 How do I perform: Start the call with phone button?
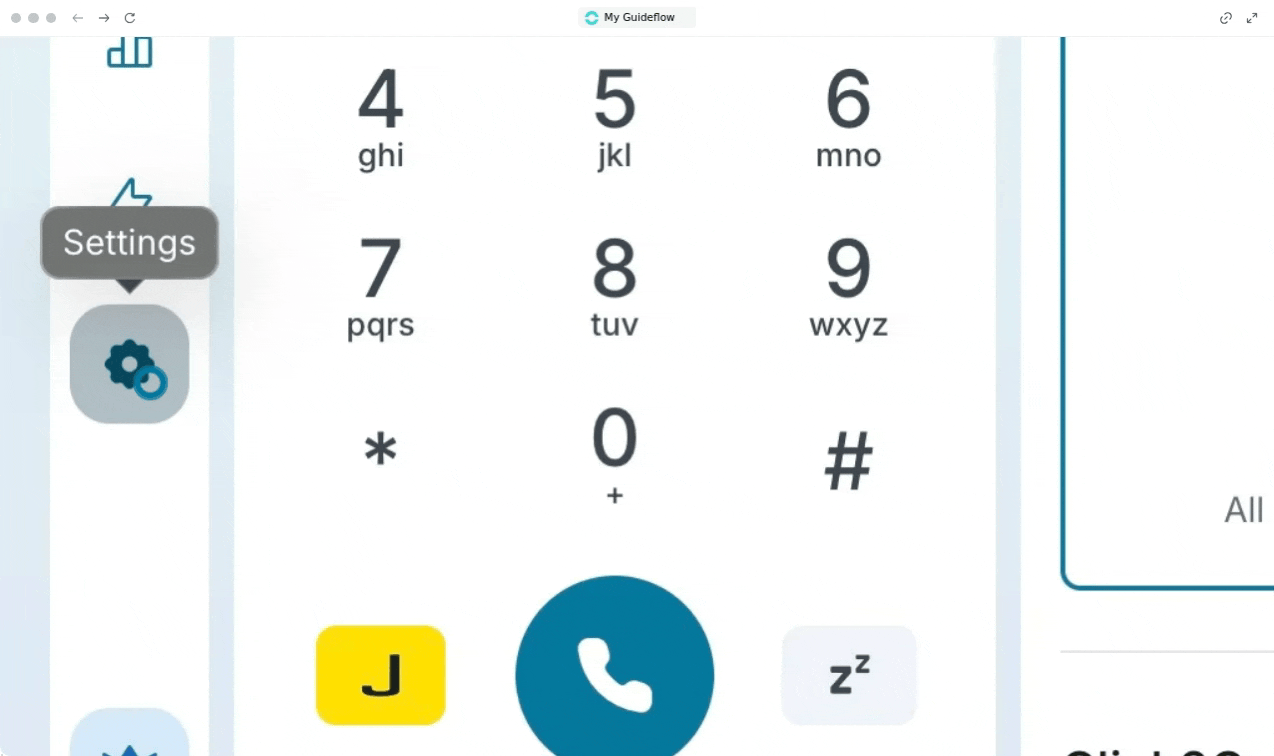pyautogui.click(x=614, y=676)
